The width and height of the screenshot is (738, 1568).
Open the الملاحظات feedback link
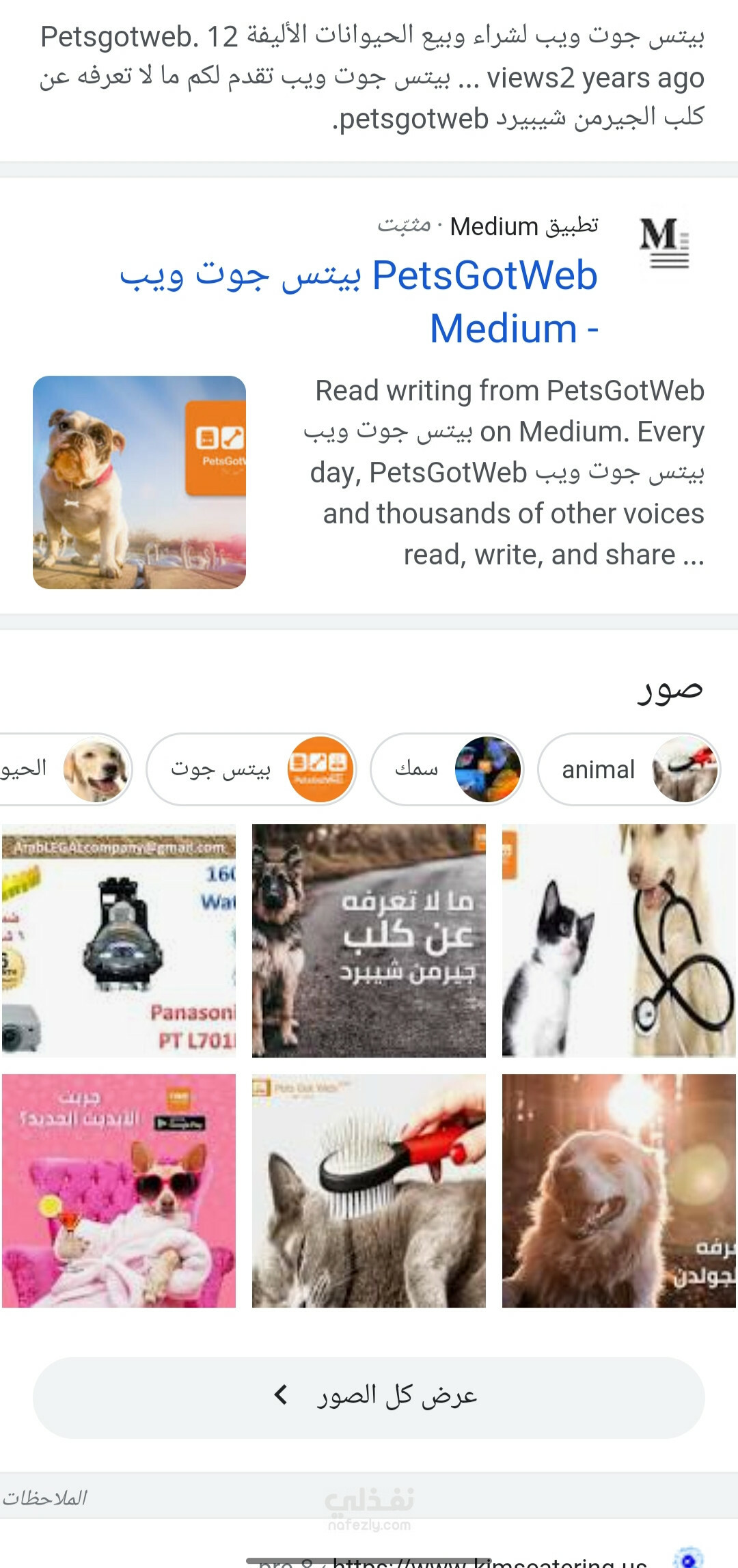[45, 1498]
